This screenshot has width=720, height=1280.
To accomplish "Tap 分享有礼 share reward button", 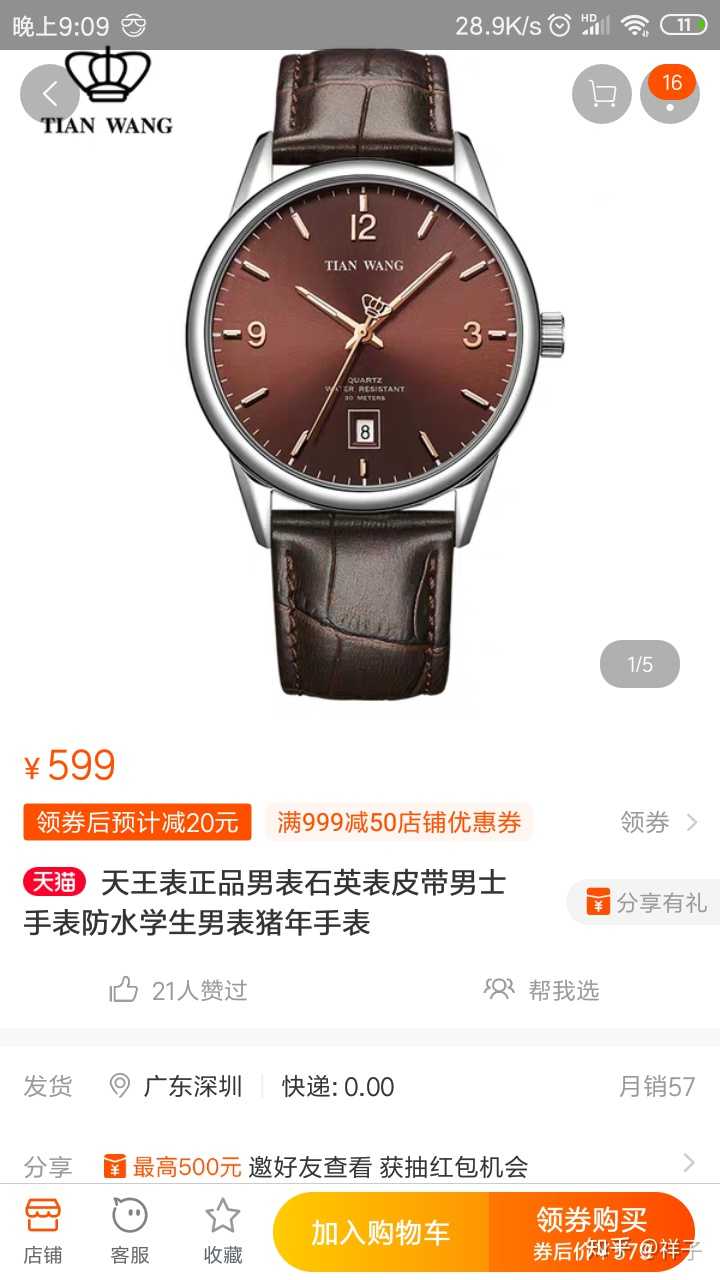I will 646,903.
